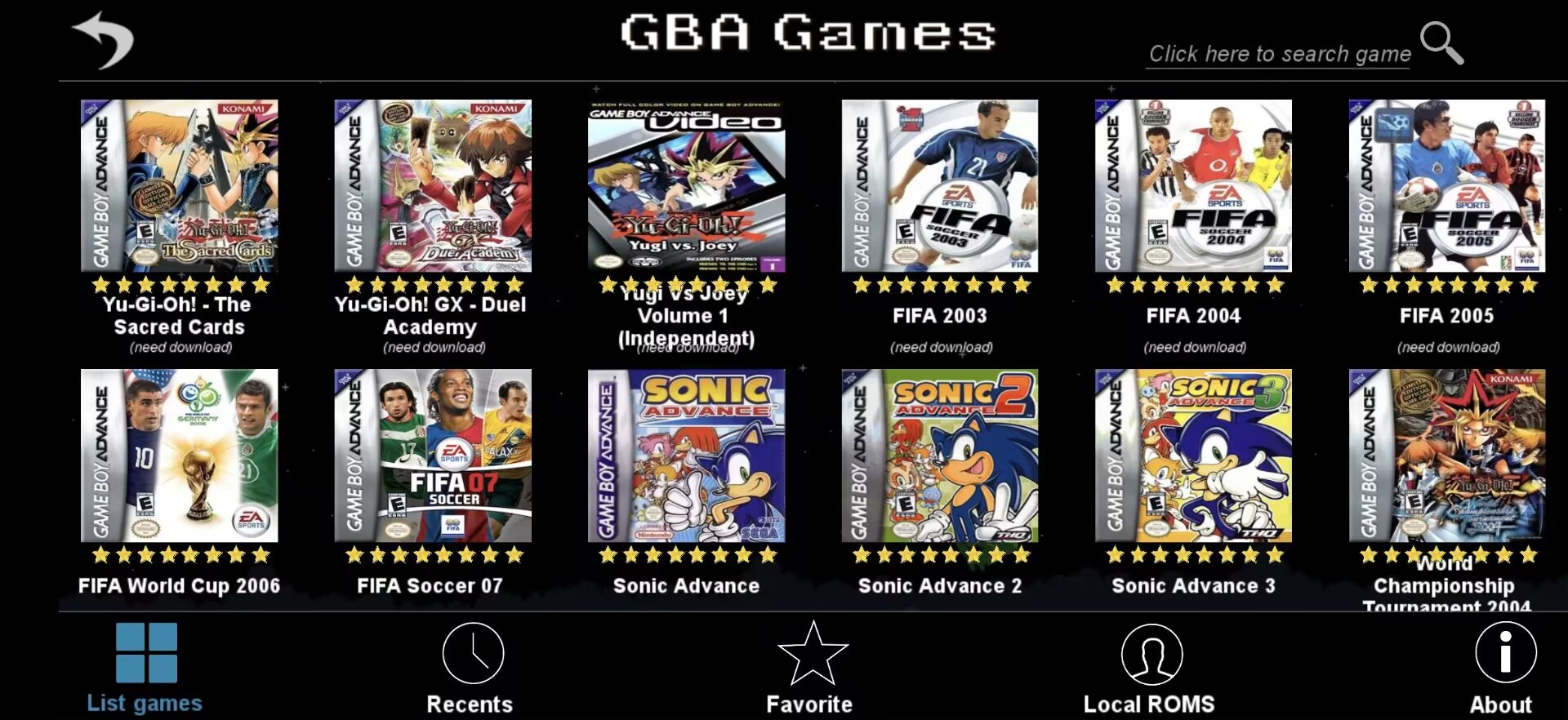The width and height of the screenshot is (1568, 720).
Task: Open World Championship Tournament 2004
Action: click(x=1446, y=456)
